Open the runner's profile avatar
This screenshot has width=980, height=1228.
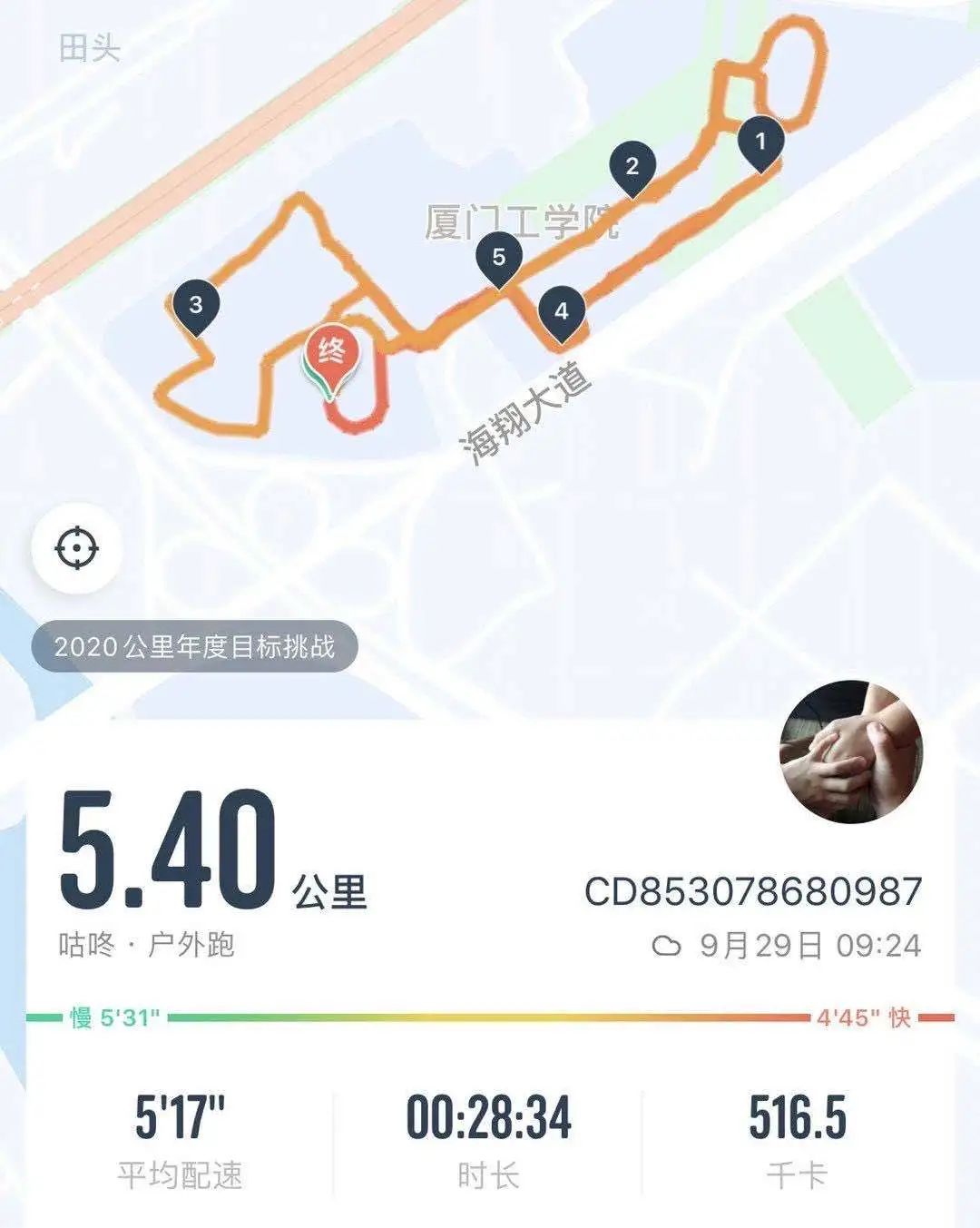850,752
